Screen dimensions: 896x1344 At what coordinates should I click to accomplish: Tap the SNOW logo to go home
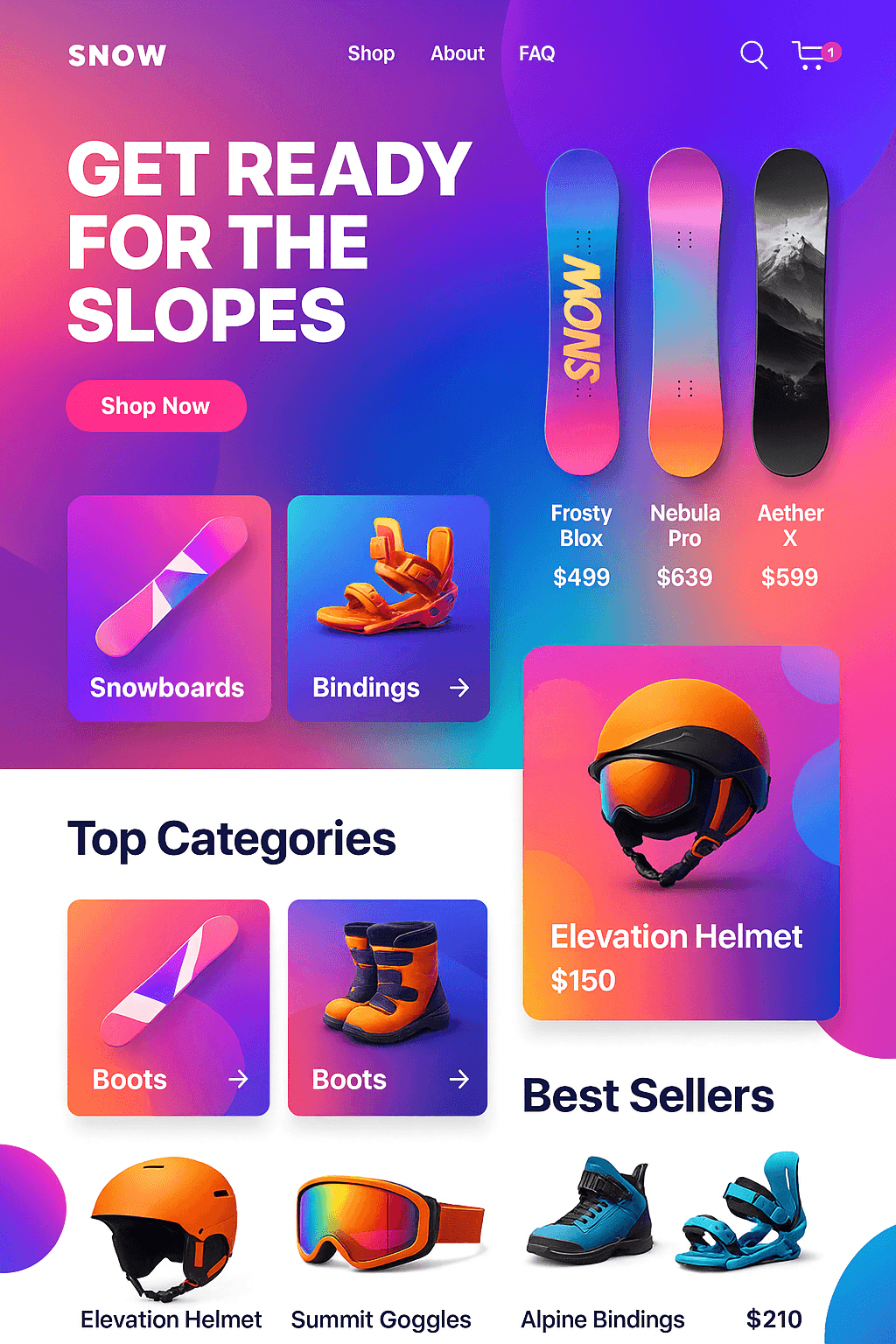tap(117, 56)
